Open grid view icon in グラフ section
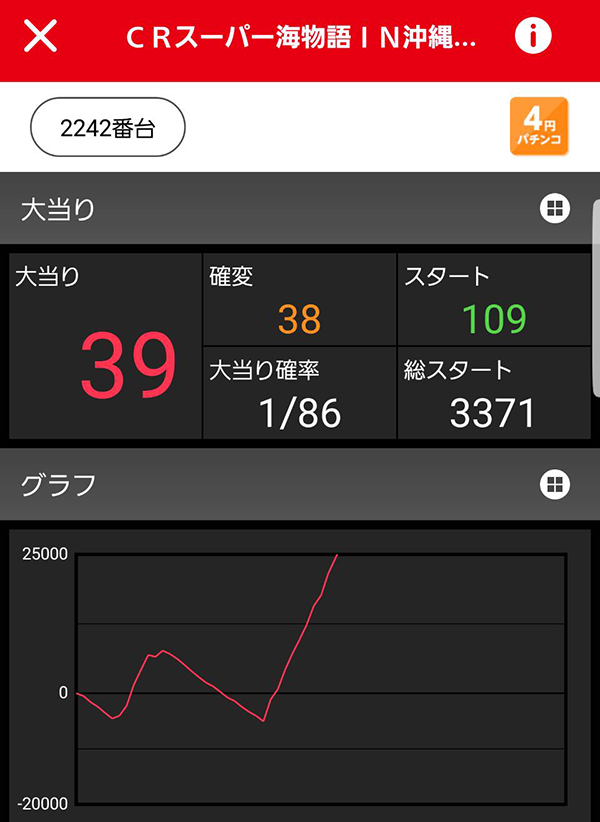Viewport: 600px width, 822px height. click(554, 485)
